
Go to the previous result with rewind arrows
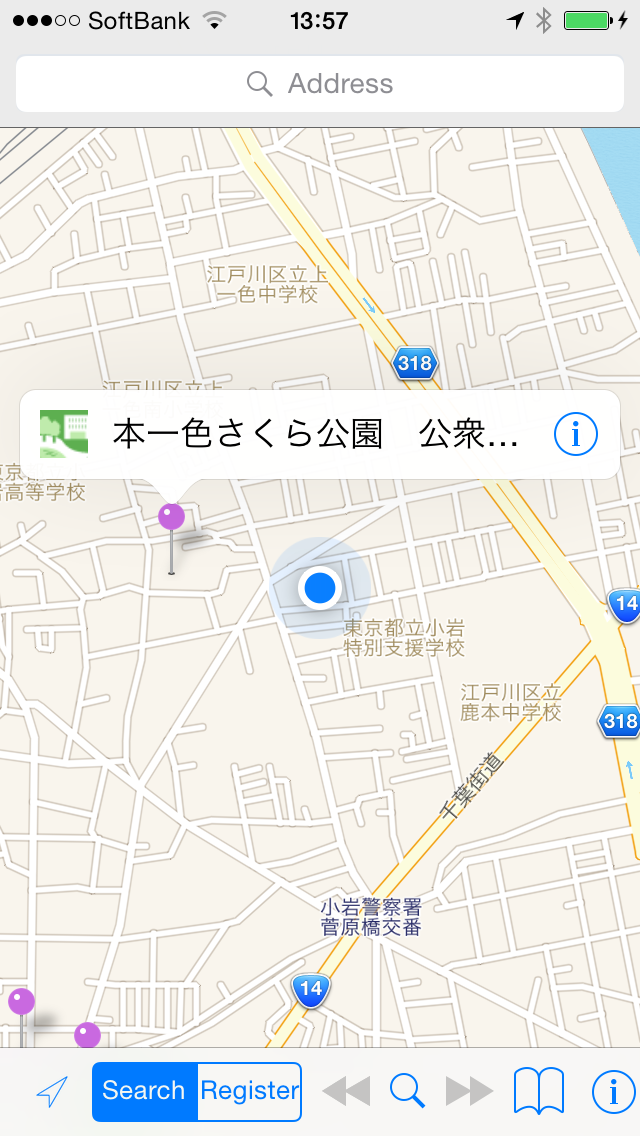[x=346, y=1091]
